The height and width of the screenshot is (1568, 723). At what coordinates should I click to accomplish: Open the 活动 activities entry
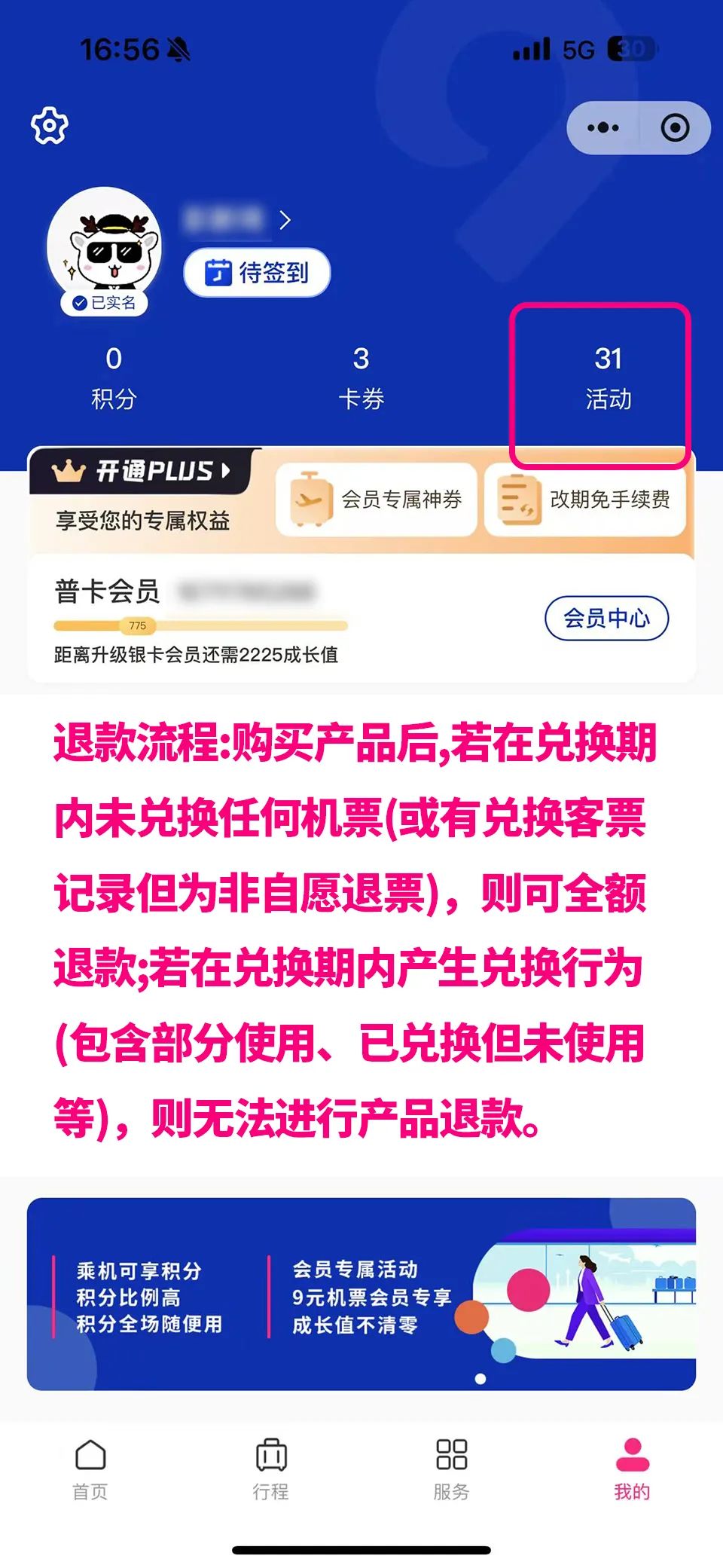coord(609,377)
